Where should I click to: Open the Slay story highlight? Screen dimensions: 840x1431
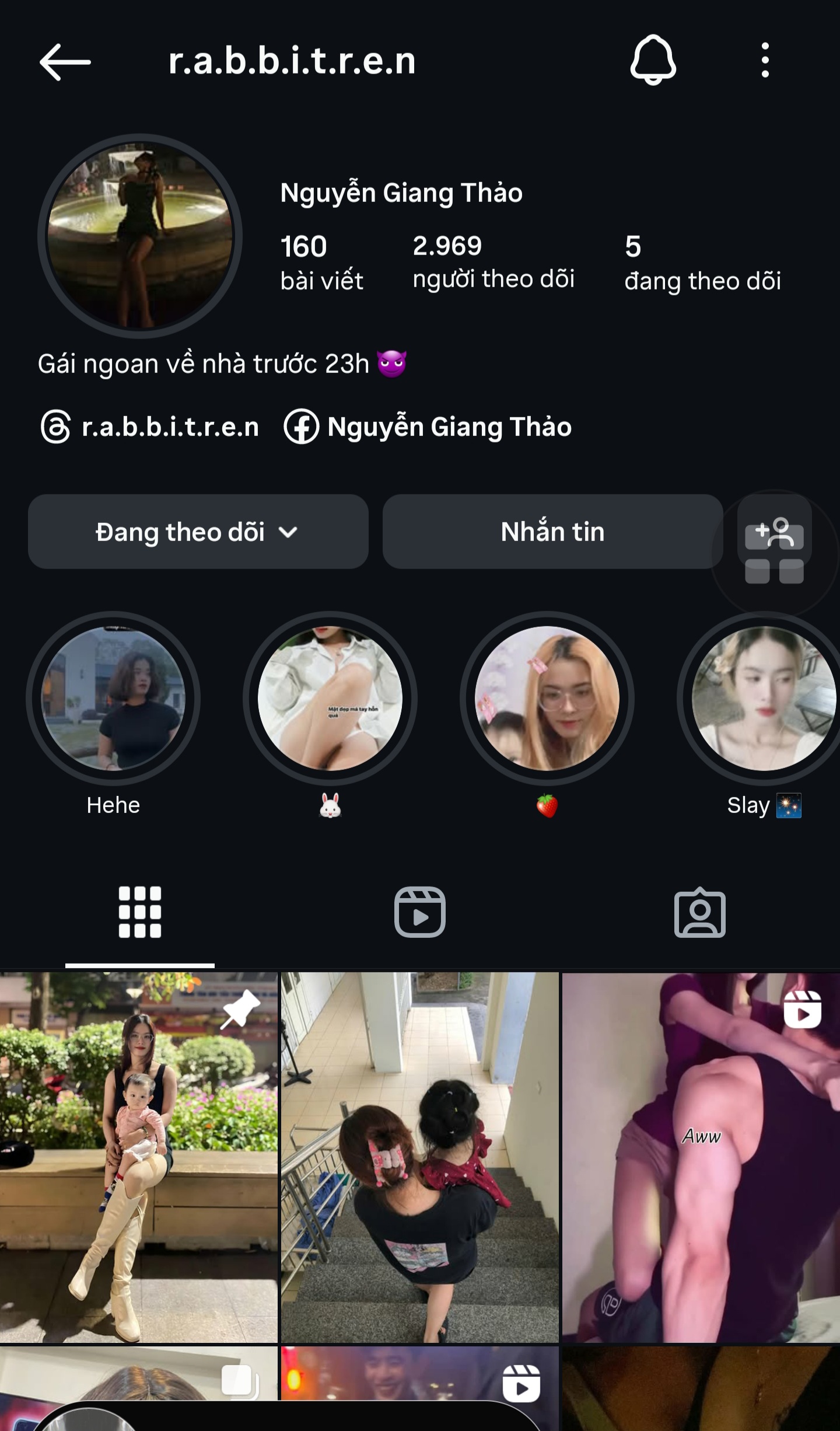coord(764,699)
